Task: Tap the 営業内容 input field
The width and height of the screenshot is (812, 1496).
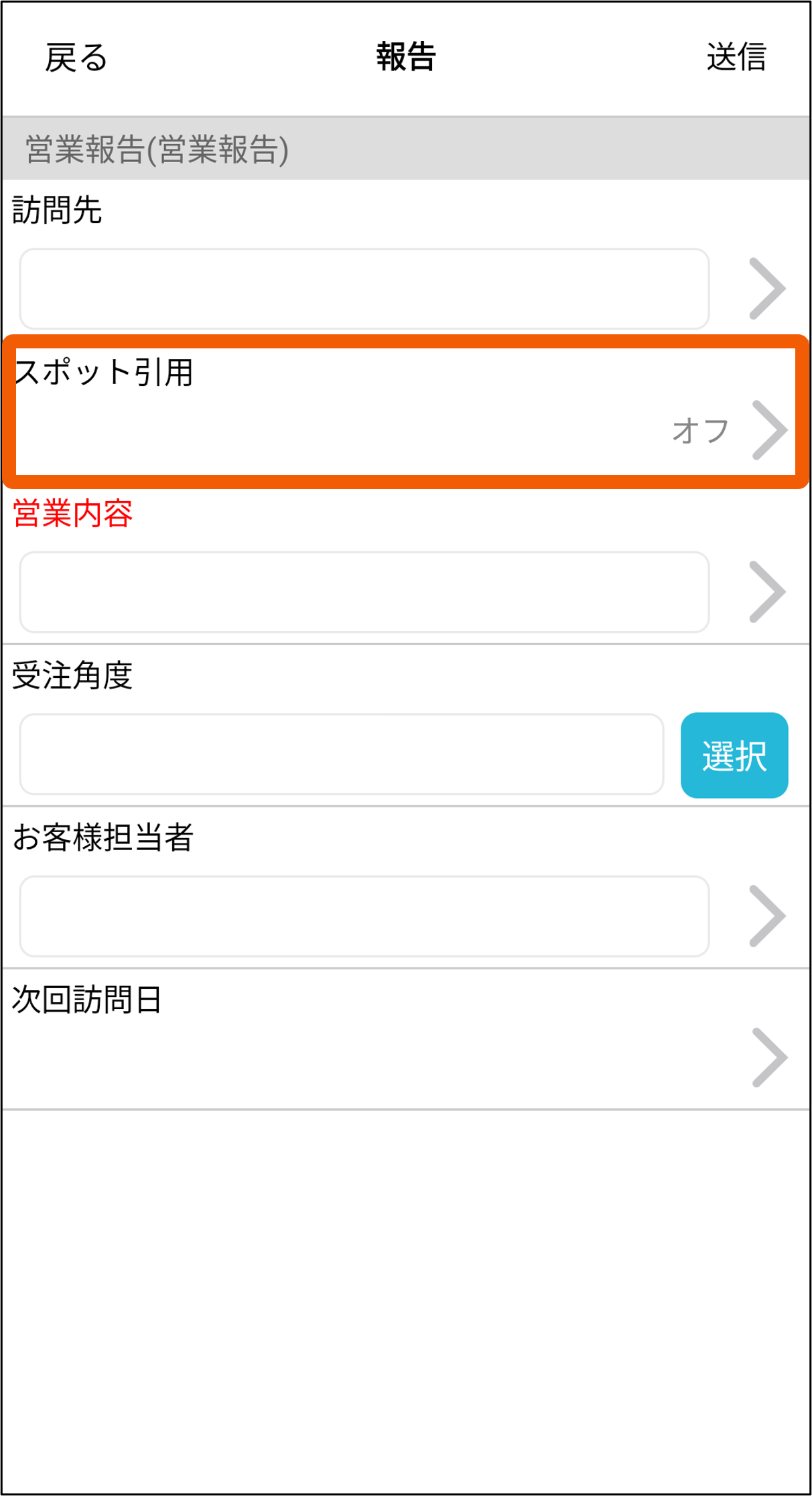Action: 364,592
